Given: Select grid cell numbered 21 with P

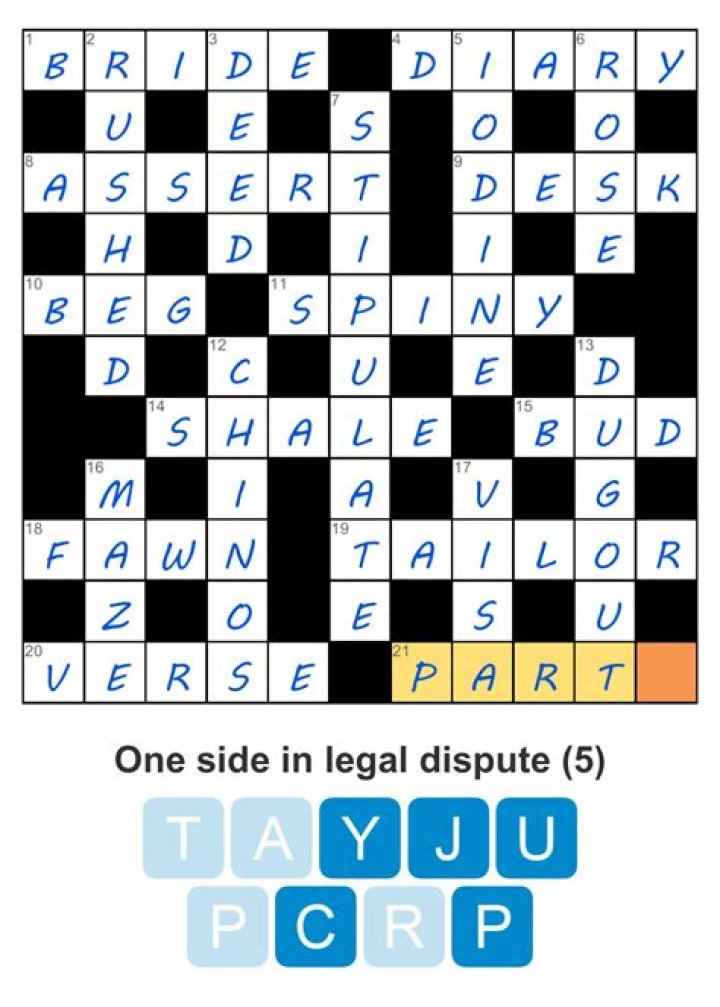Looking at the screenshot, I should point(421,672).
